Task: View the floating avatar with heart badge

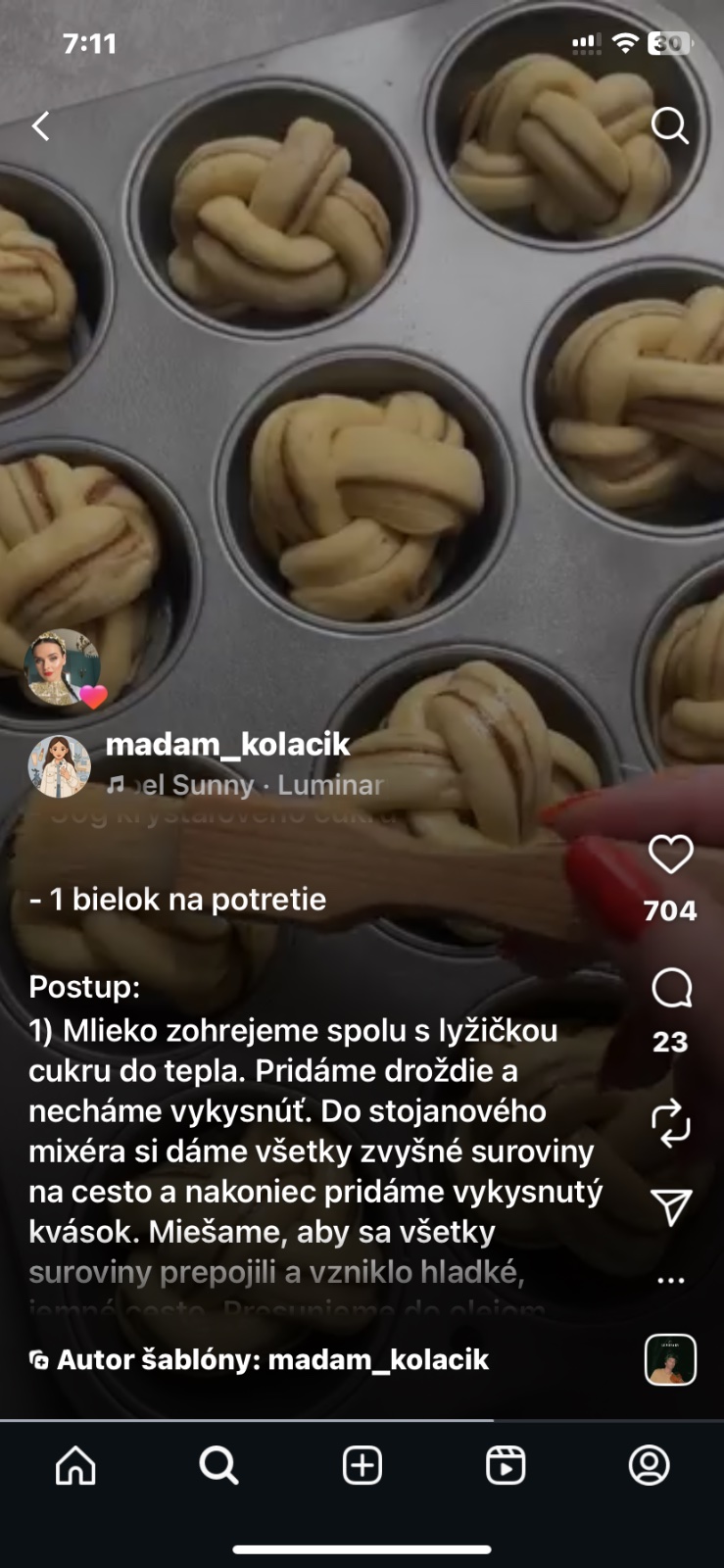Action: [x=63, y=668]
